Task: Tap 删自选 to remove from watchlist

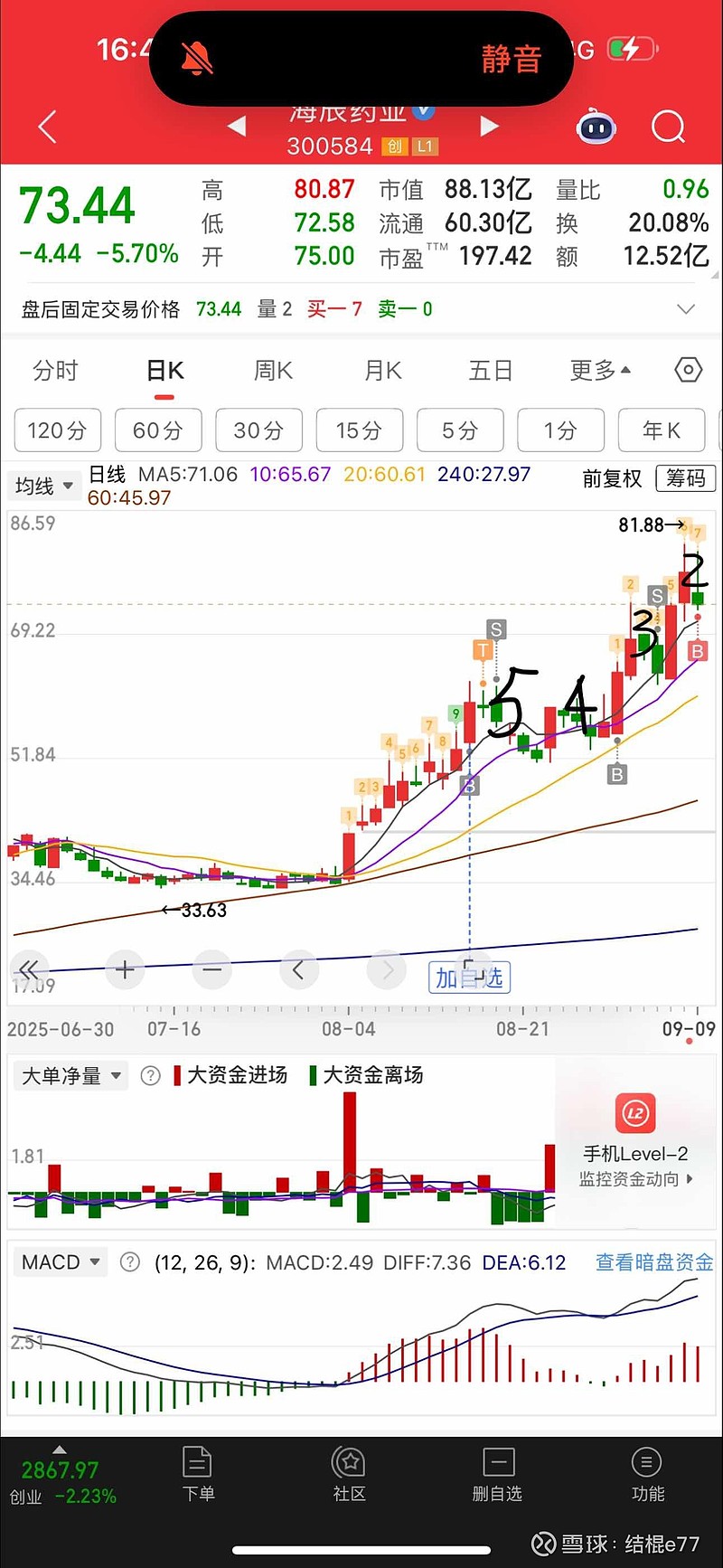Action: tap(498, 1476)
